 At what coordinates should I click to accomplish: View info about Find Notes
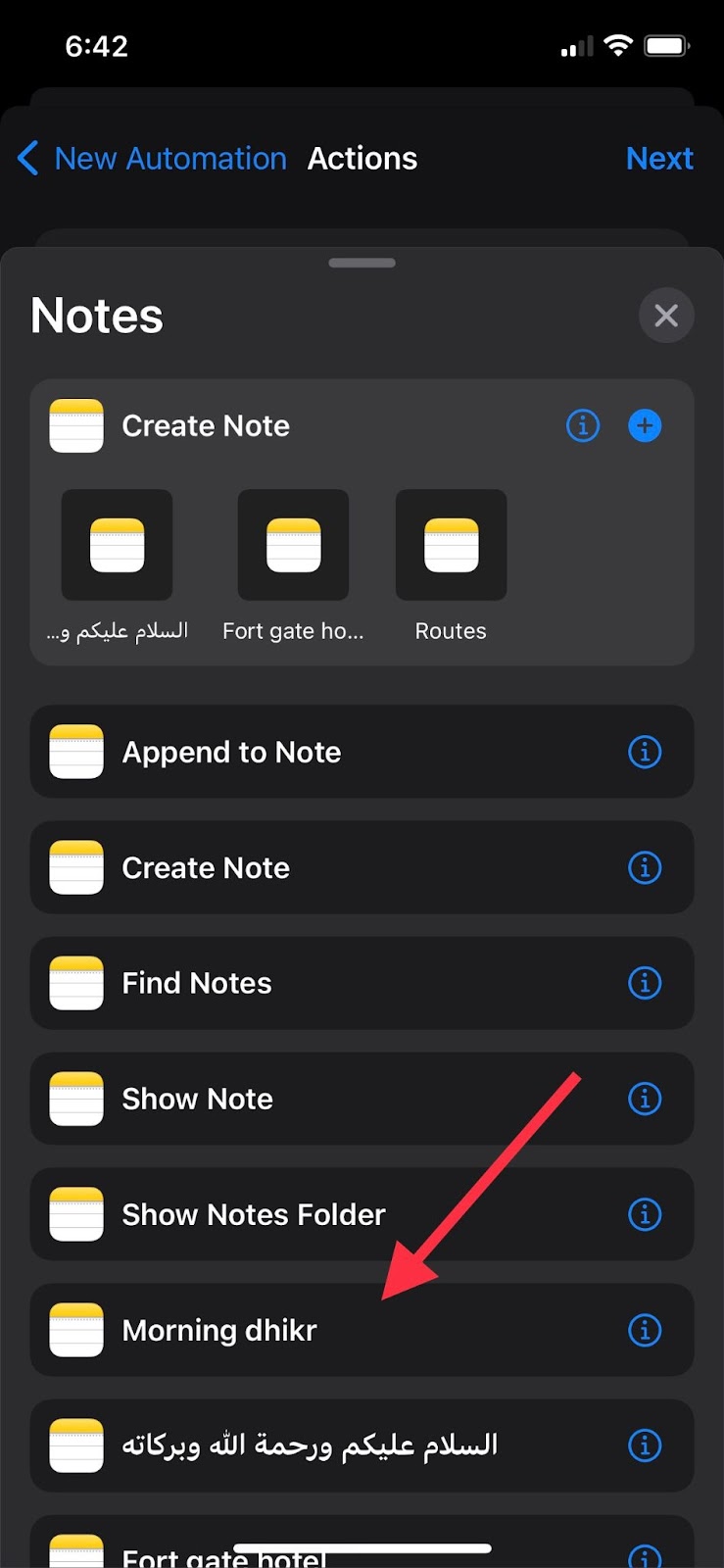pyautogui.click(x=645, y=983)
